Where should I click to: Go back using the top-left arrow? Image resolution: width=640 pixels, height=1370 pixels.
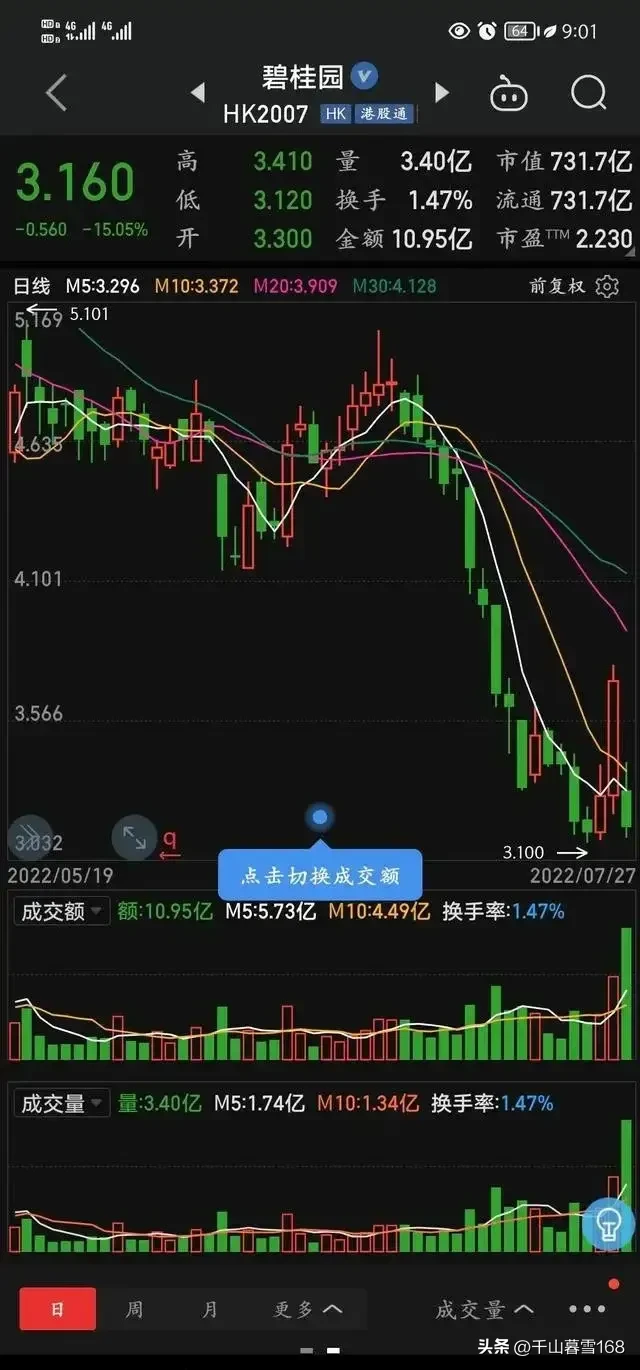[56, 93]
